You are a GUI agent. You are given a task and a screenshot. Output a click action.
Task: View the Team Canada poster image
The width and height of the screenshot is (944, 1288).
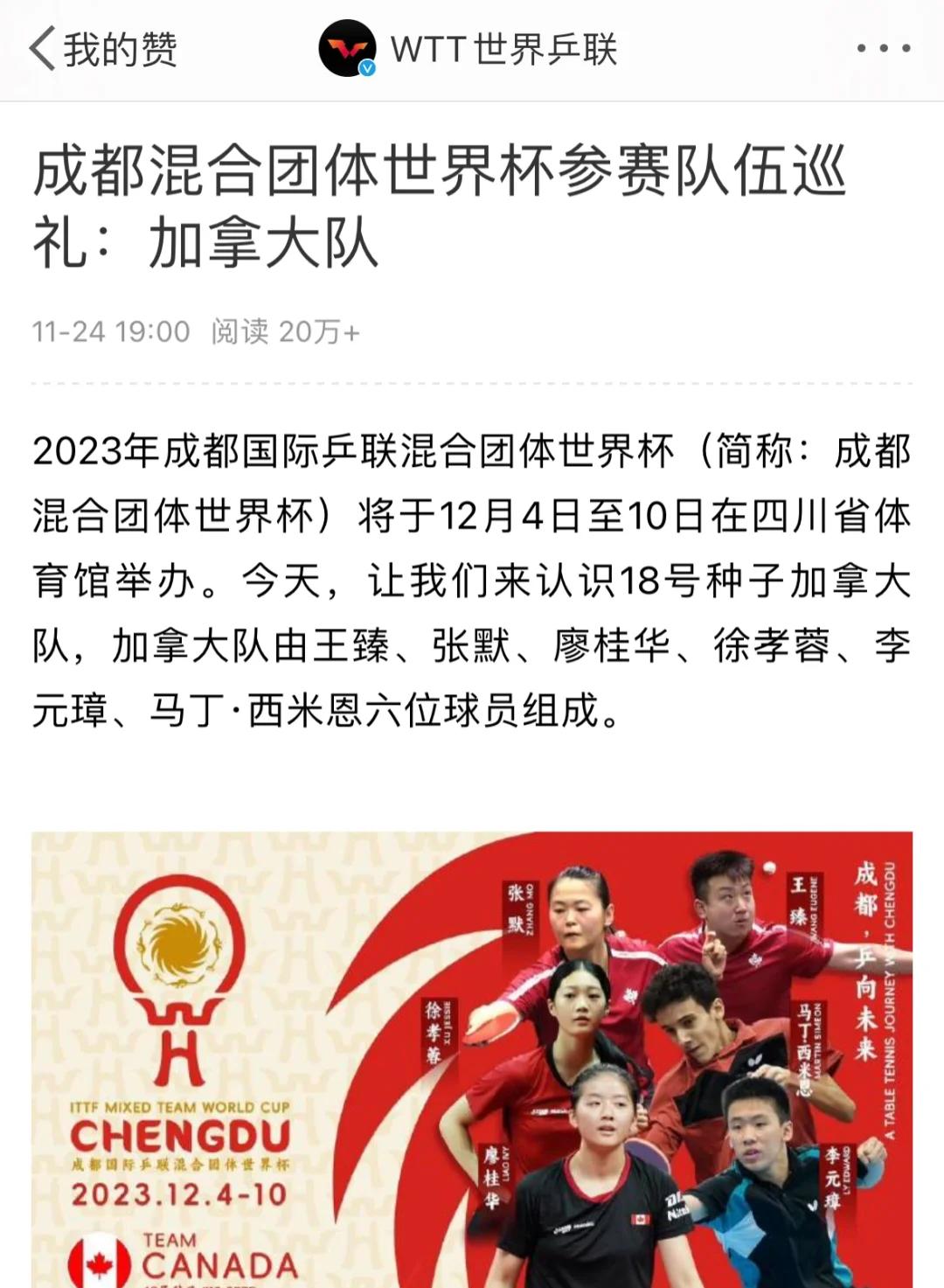click(472, 1058)
